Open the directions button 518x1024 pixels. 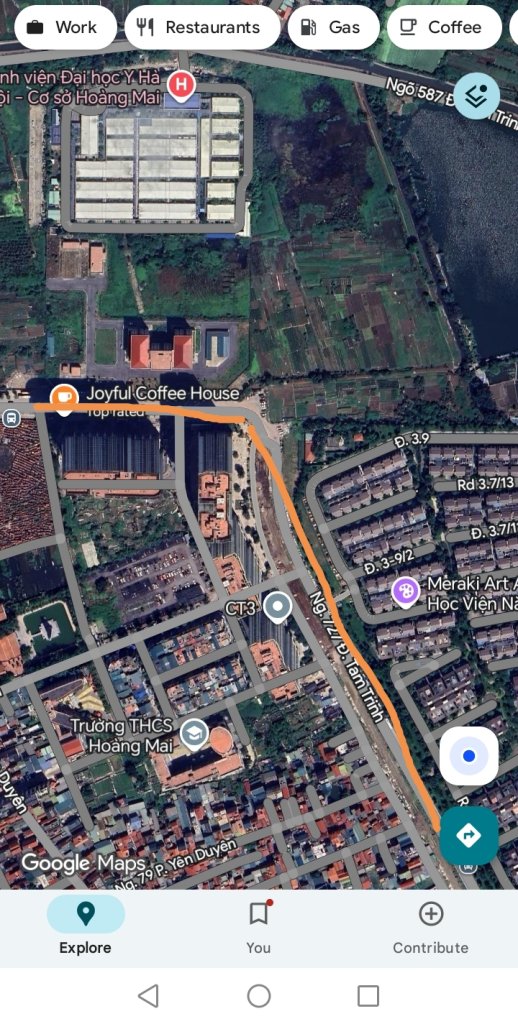click(469, 836)
